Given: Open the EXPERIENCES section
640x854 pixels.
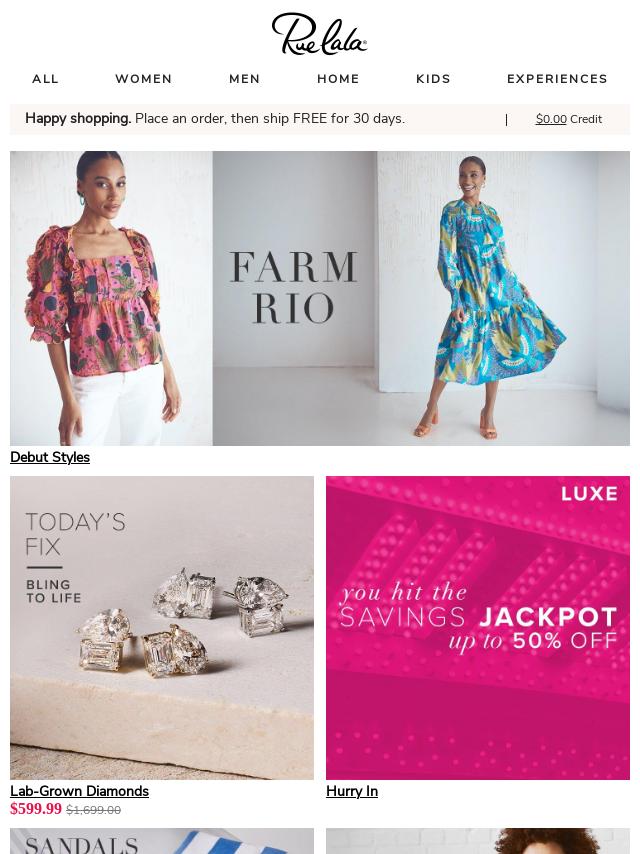Looking at the screenshot, I should coord(557,79).
